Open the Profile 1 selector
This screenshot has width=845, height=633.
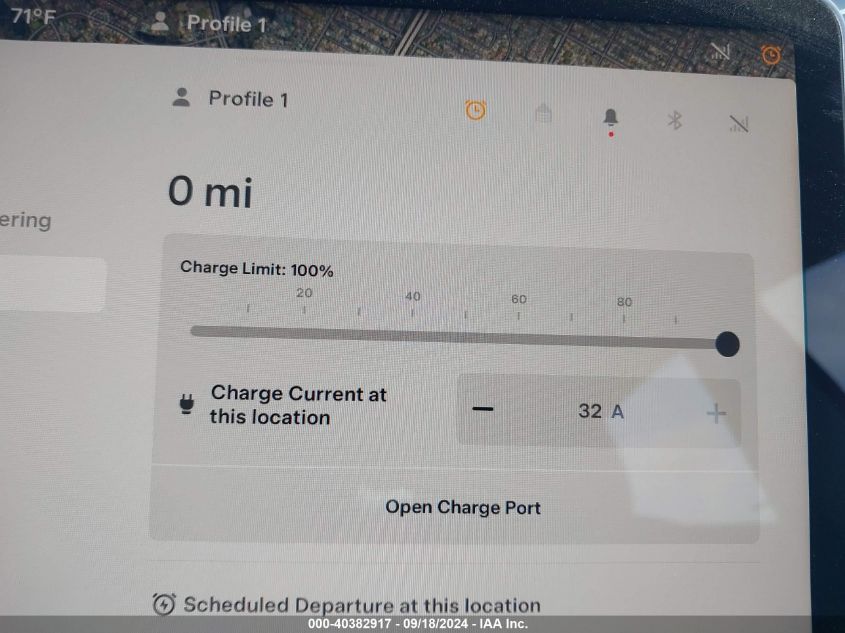pyautogui.click(x=232, y=99)
